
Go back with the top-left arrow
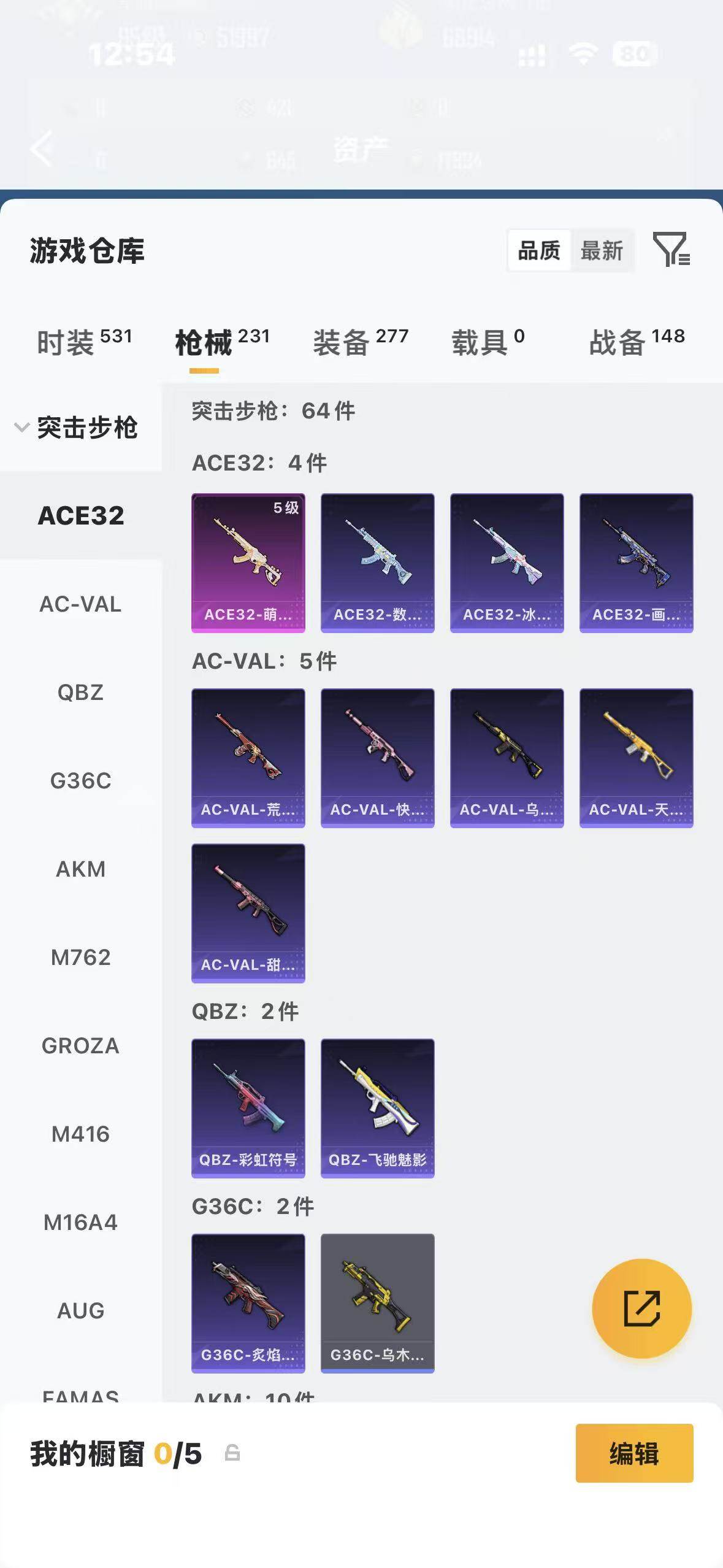coord(42,148)
